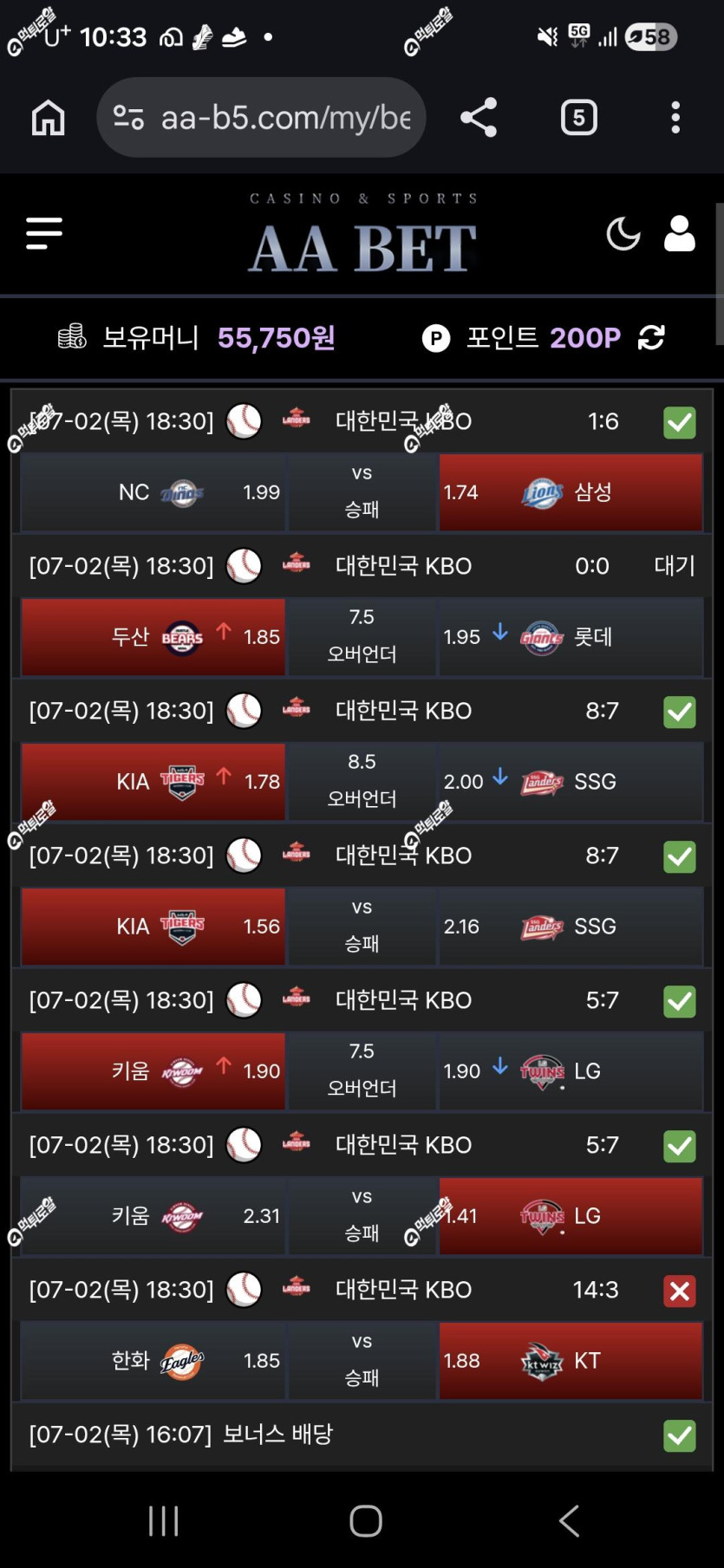Go back with system navigation
The image size is (724, 1568).
tap(569, 1521)
